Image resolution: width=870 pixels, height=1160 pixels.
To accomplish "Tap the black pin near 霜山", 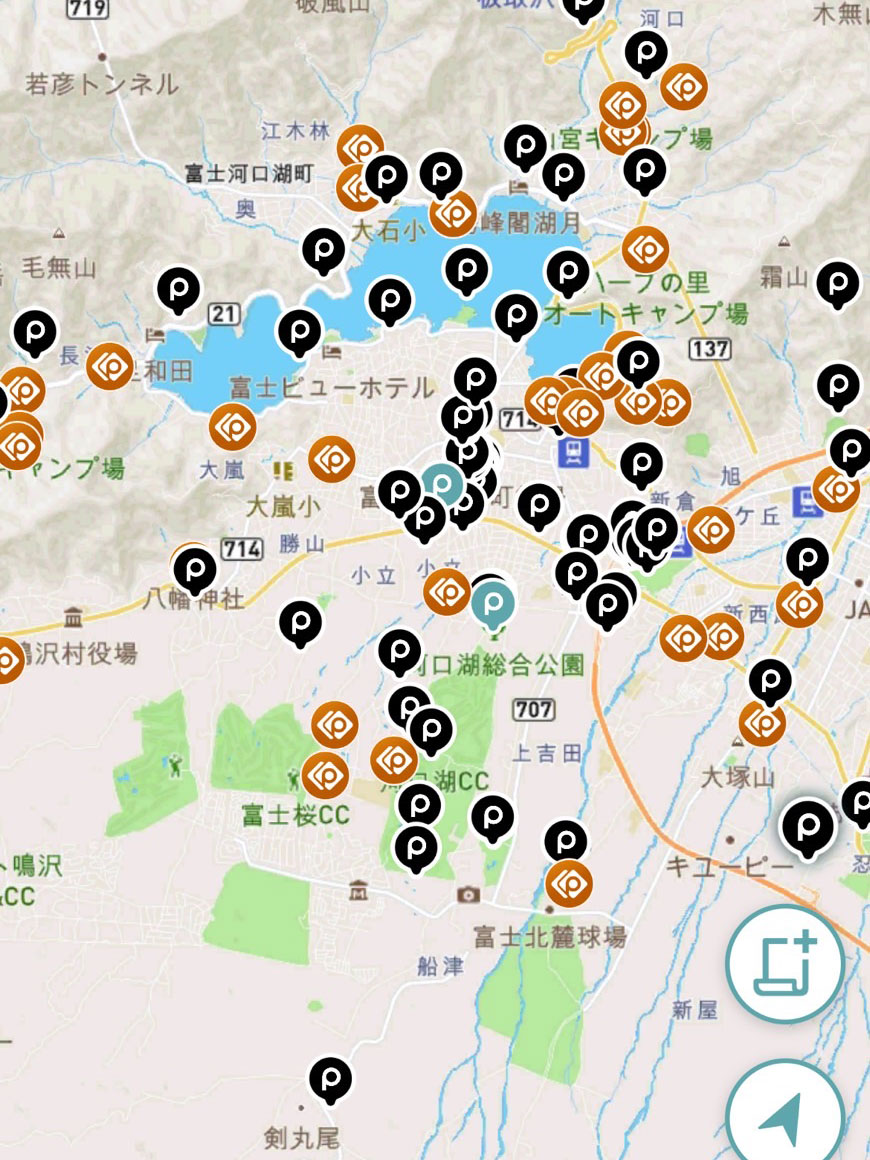I will (x=838, y=283).
